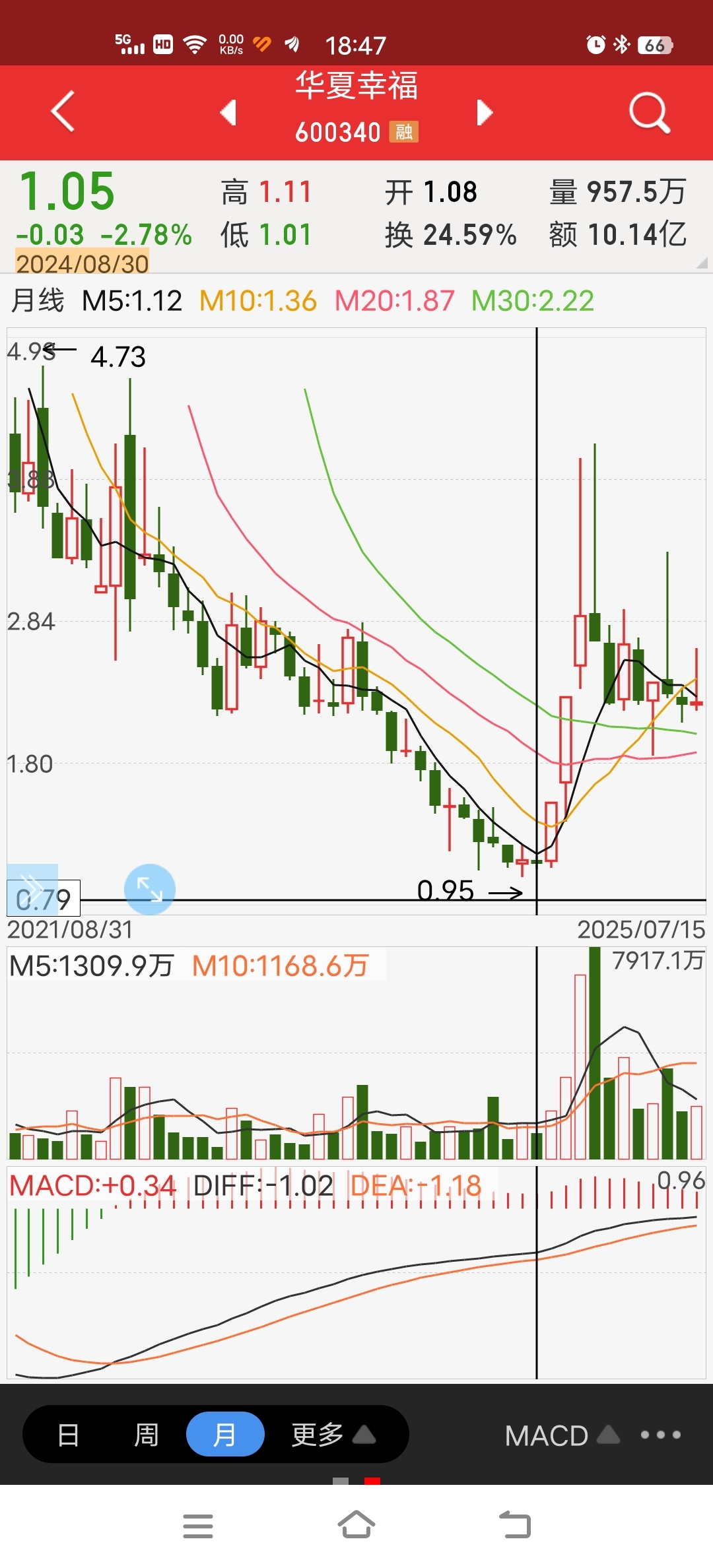Go back using the header arrow

[63, 112]
